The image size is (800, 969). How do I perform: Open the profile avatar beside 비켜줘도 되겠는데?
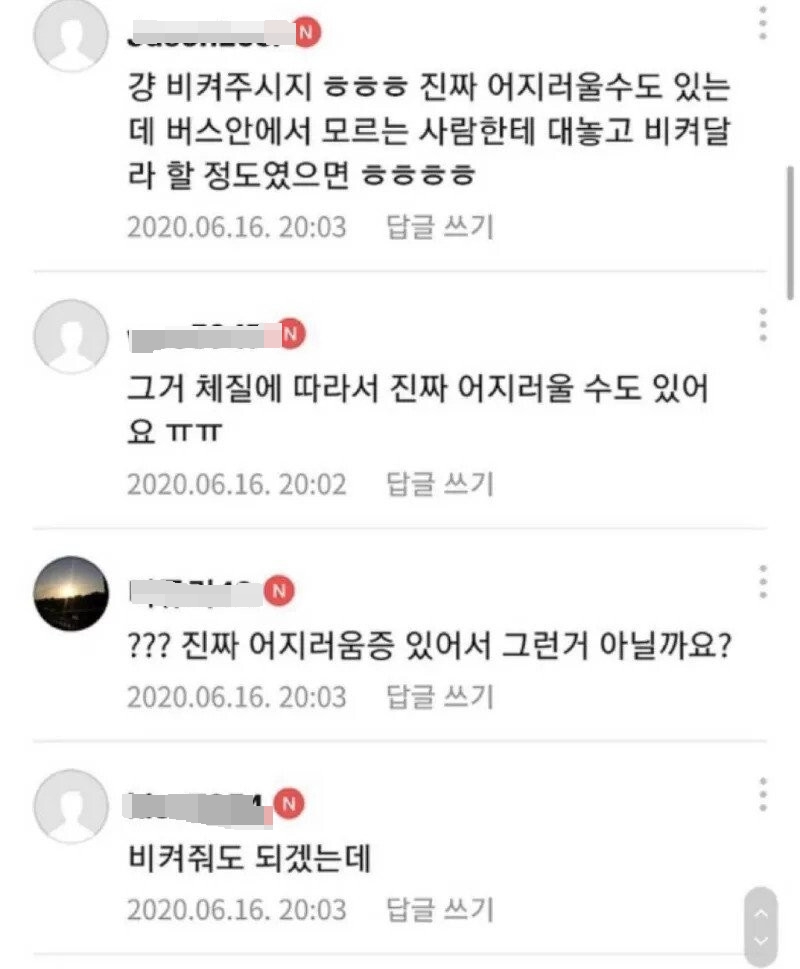(70, 808)
